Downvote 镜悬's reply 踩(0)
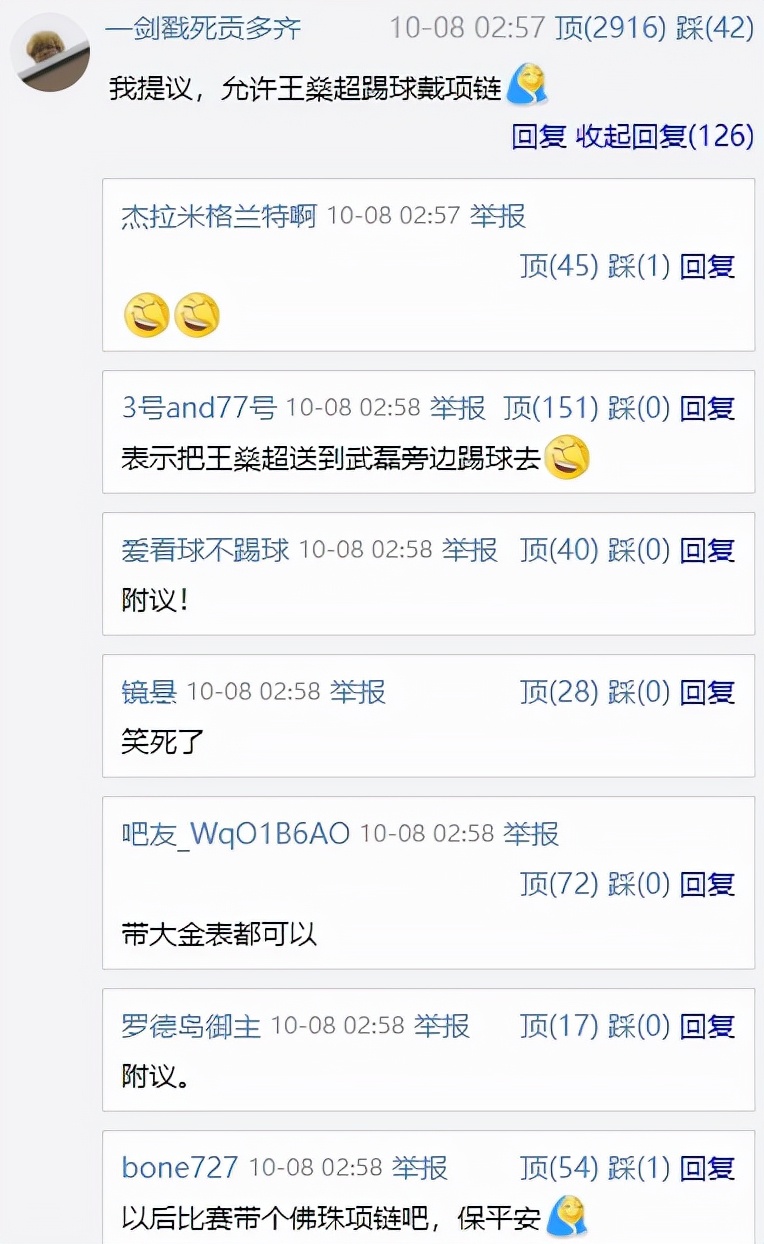 [638, 691]
